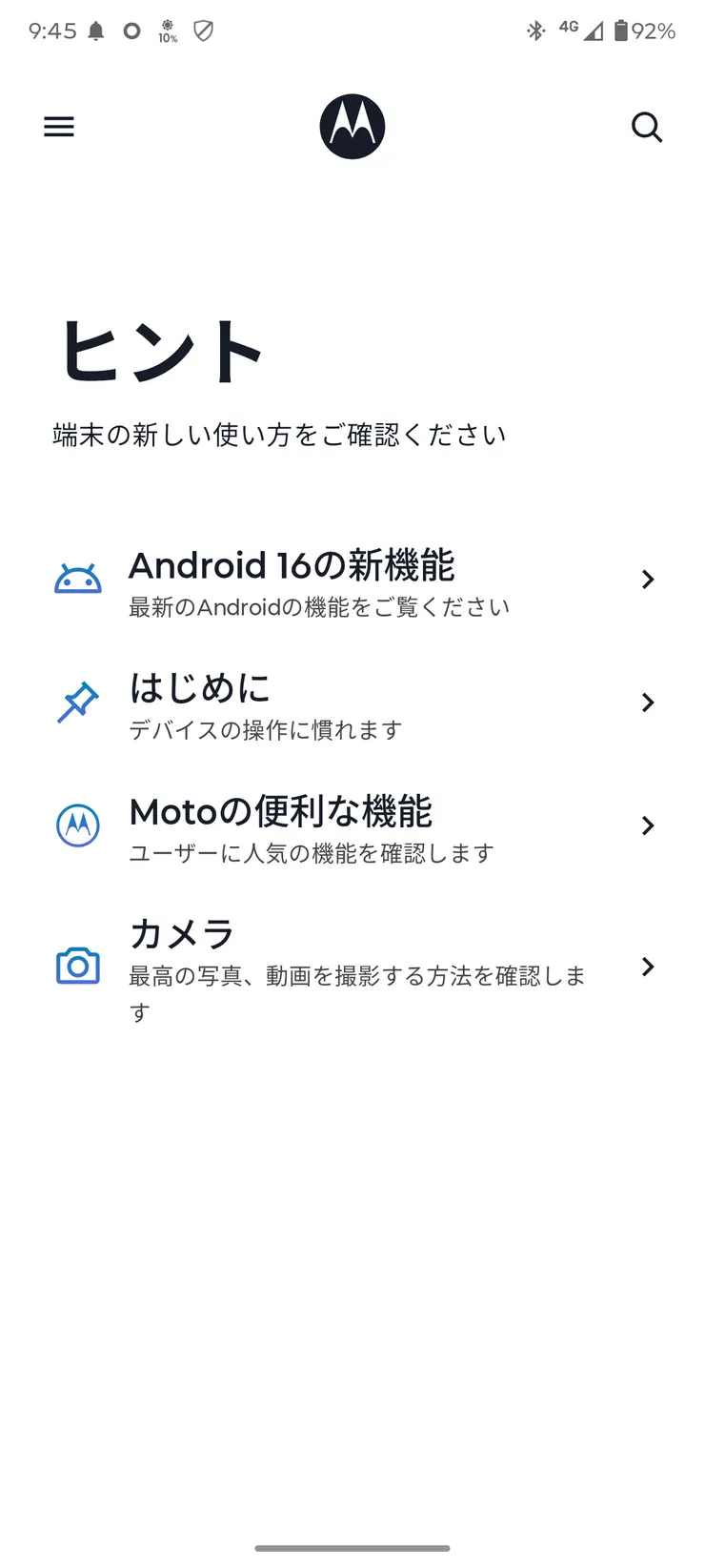This screenshot has width=705, height=1568.
Task: Select the Android robot icon
Action: (x=77, y=576)
